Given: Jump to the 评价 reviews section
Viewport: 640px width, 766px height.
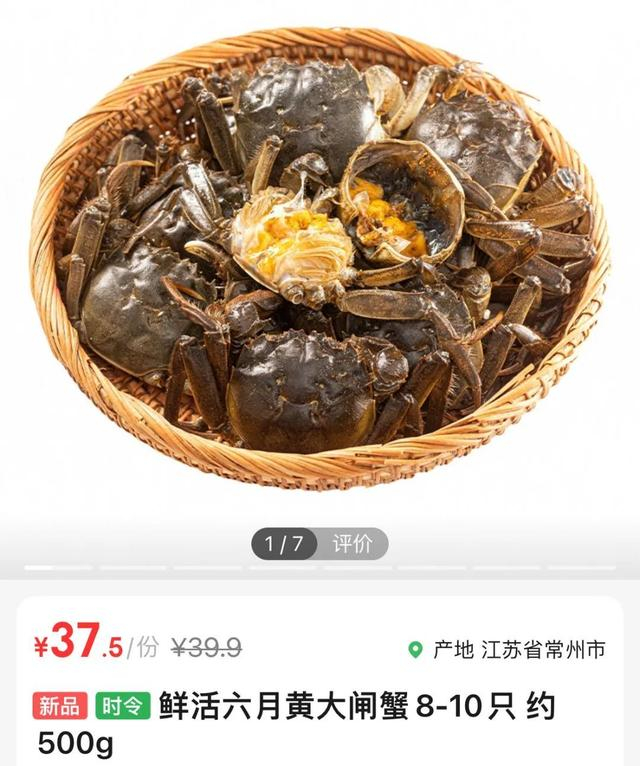Looking at the screenshot, I should (352, 544).
